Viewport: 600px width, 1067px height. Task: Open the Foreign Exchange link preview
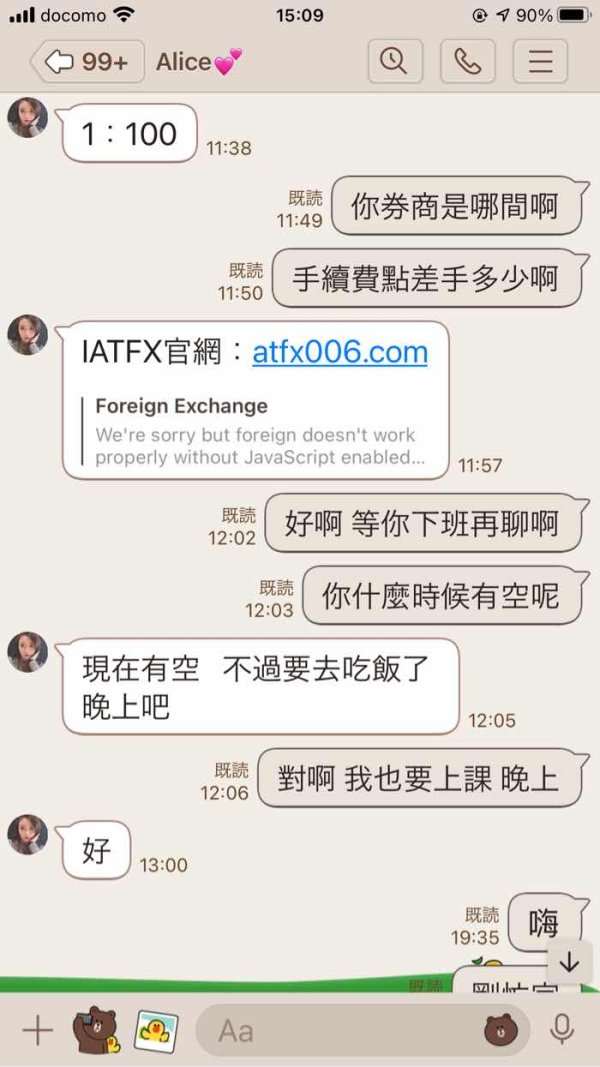(256, 431)
